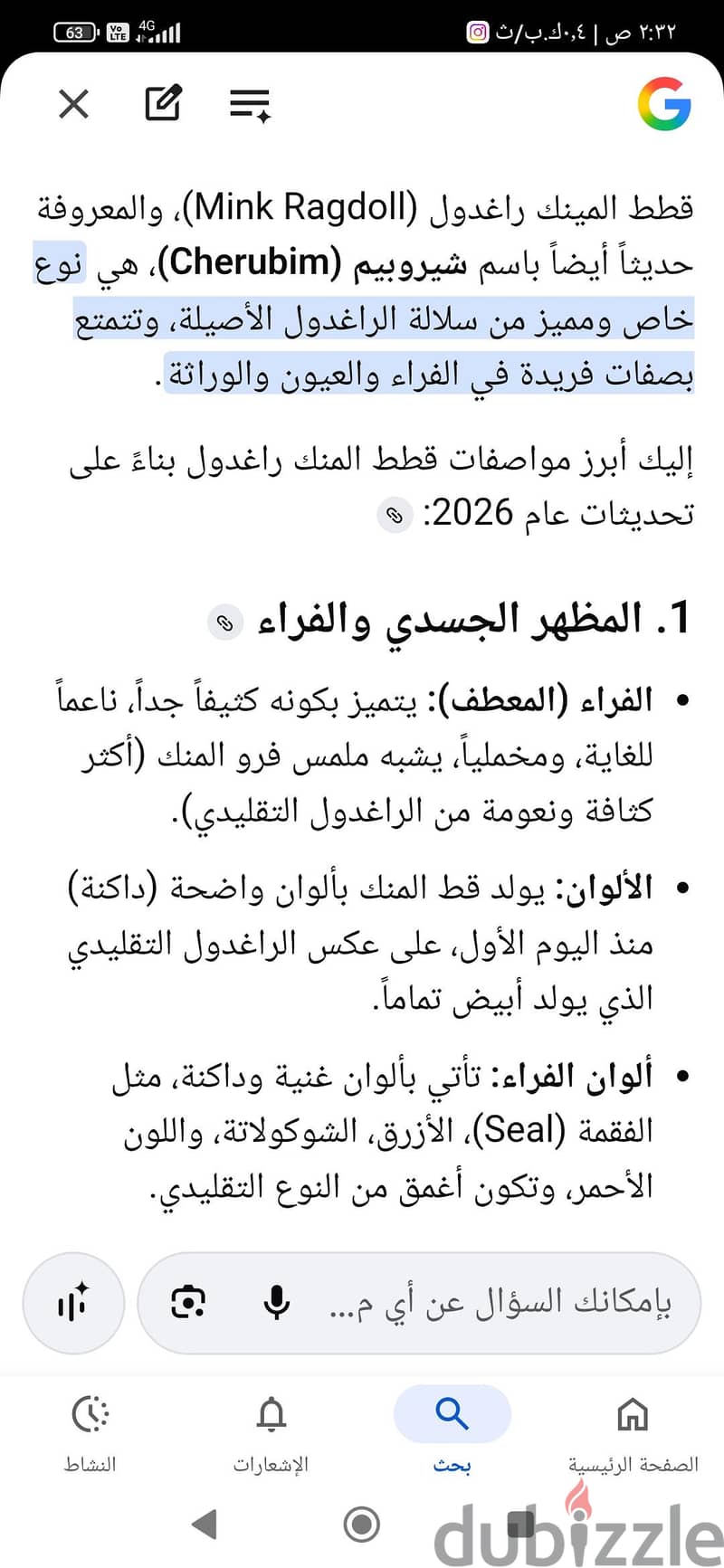Screen dimensions: 724x1568
Task: Open the AI mode history list icon
Action: click(250, 105)
